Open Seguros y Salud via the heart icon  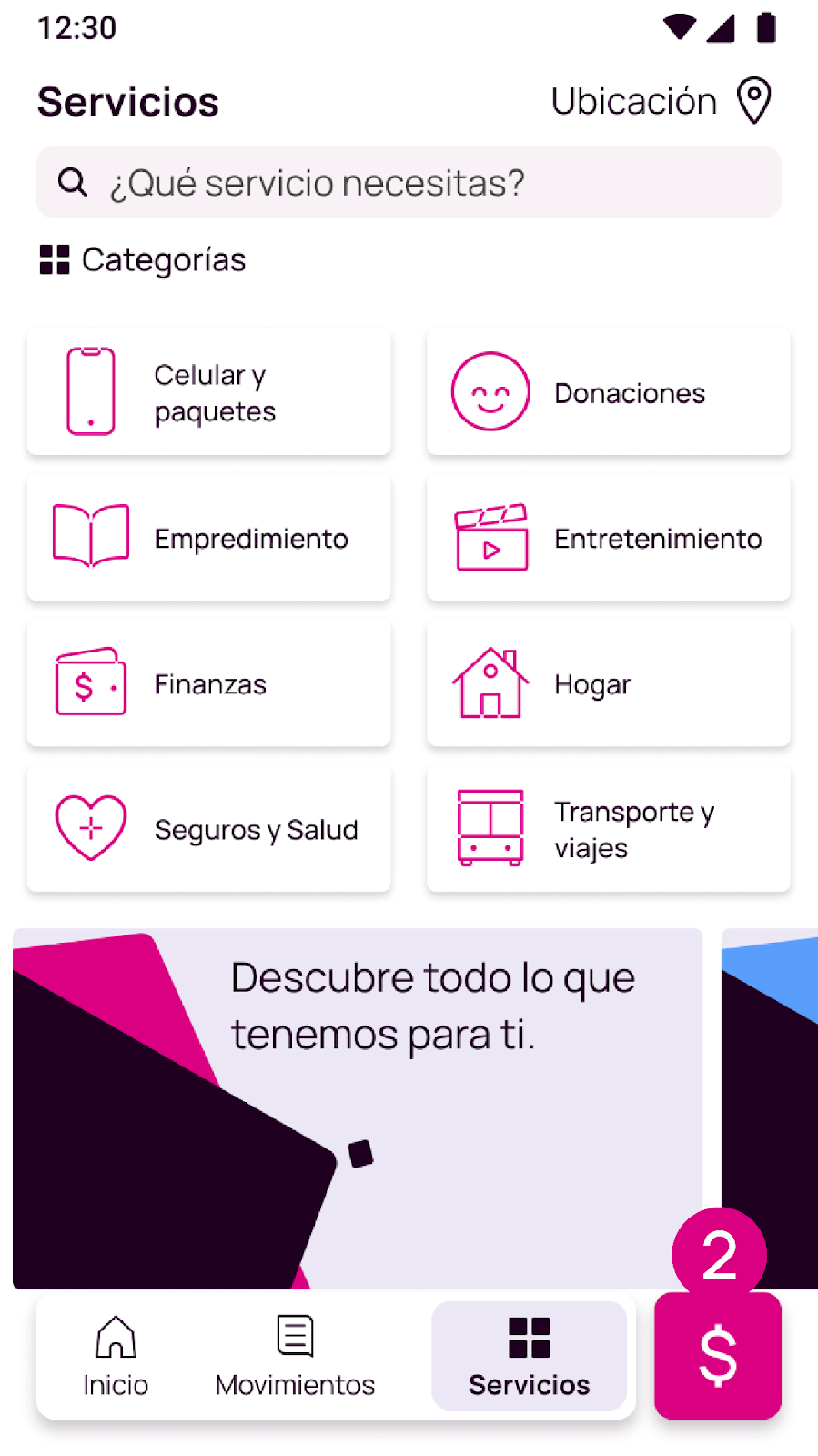pyautogui.click(x=90, y=828)
